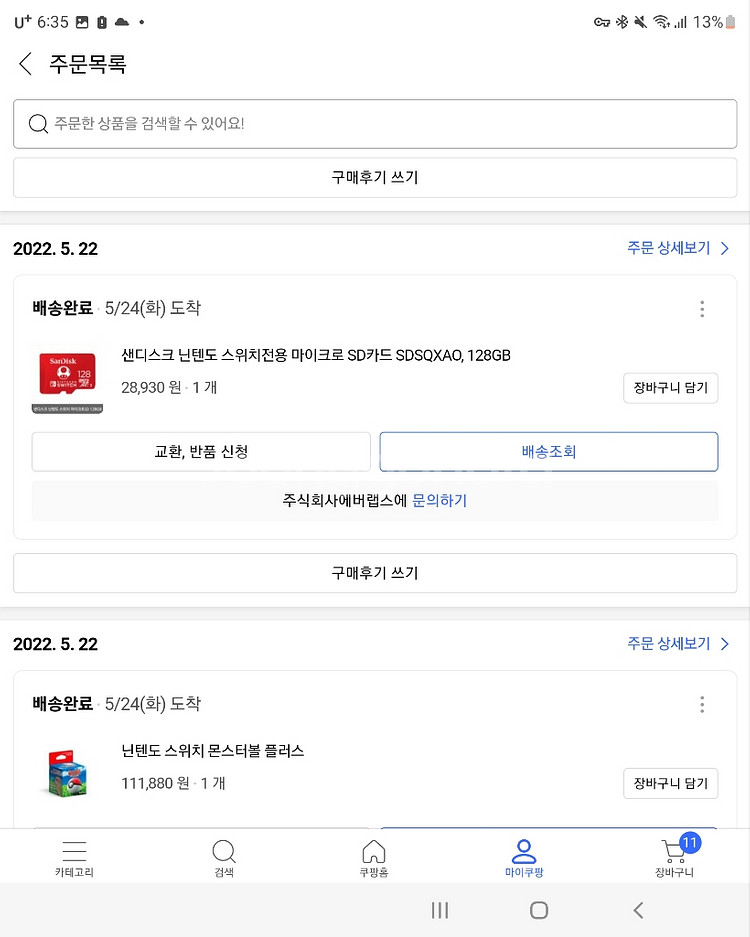Screen dimensions: 750x937
Task: Tap 구매후기 쓰기 at the top
Action: pos(374,177)
